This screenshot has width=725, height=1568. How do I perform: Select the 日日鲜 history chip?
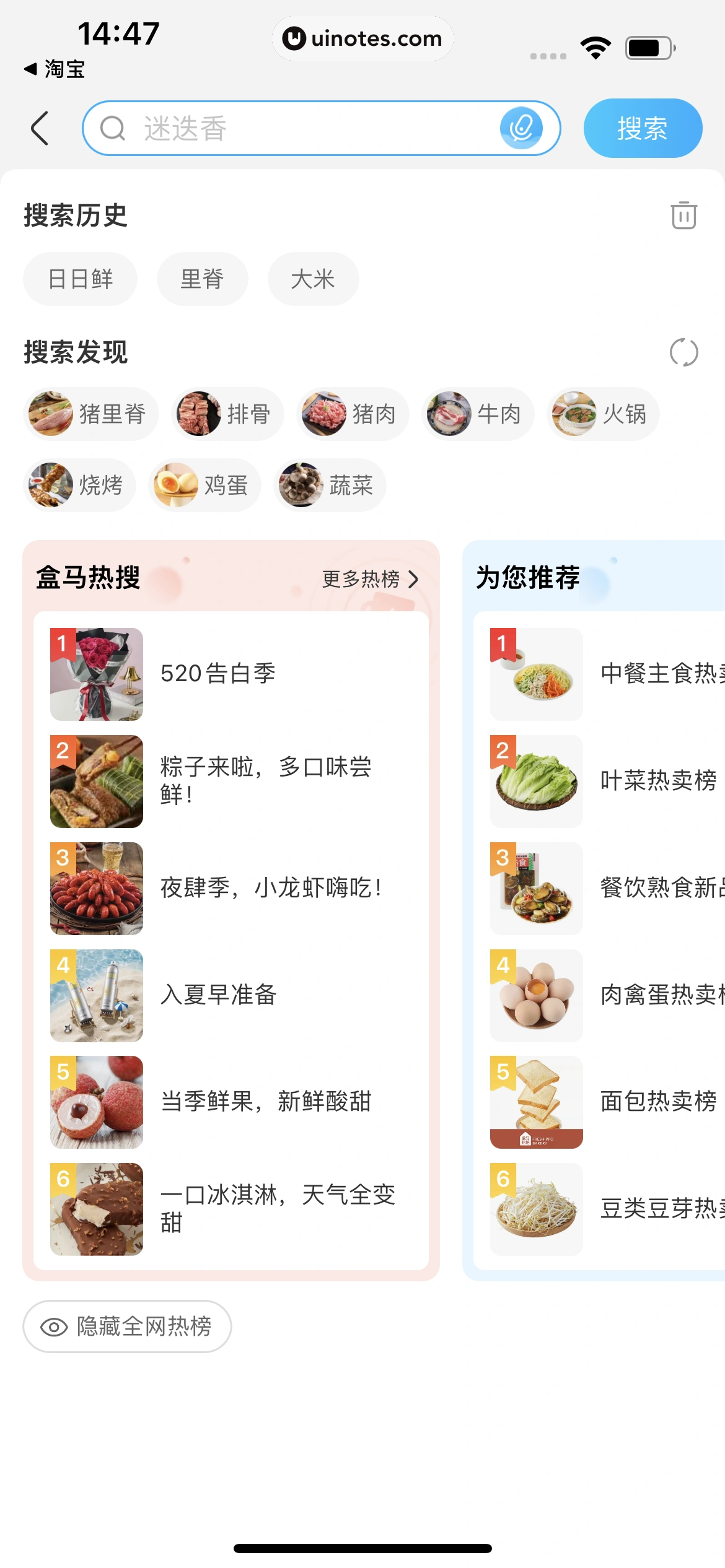[x=80, y=279]
